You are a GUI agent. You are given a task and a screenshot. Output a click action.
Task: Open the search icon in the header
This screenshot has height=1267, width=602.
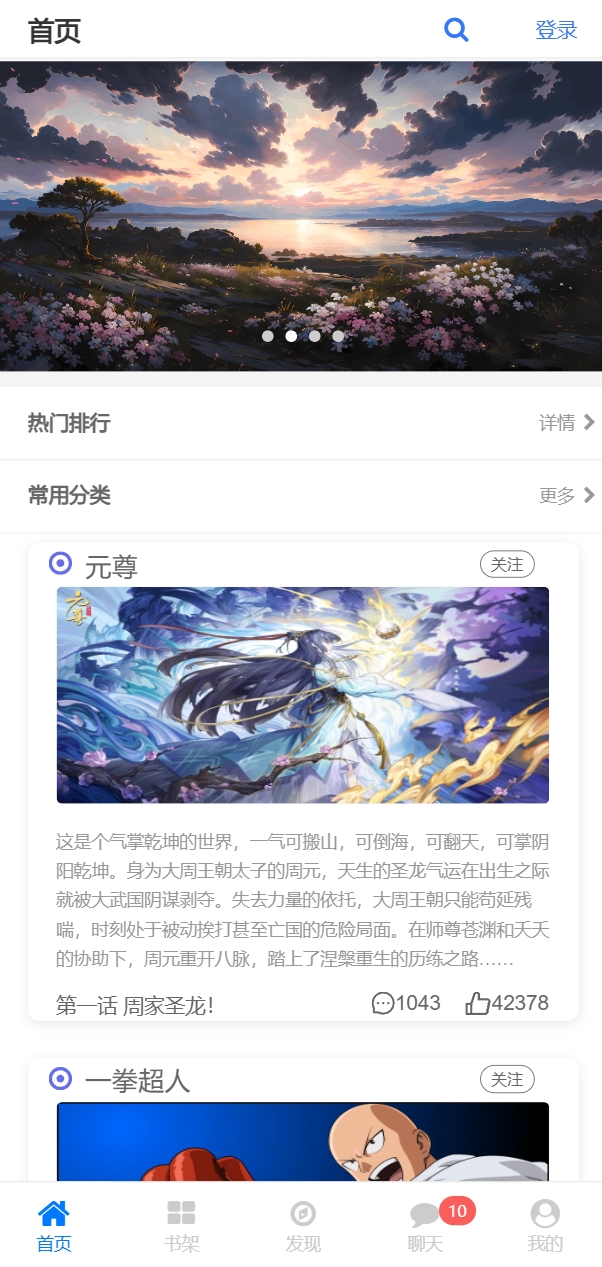[x=456, y=30]
